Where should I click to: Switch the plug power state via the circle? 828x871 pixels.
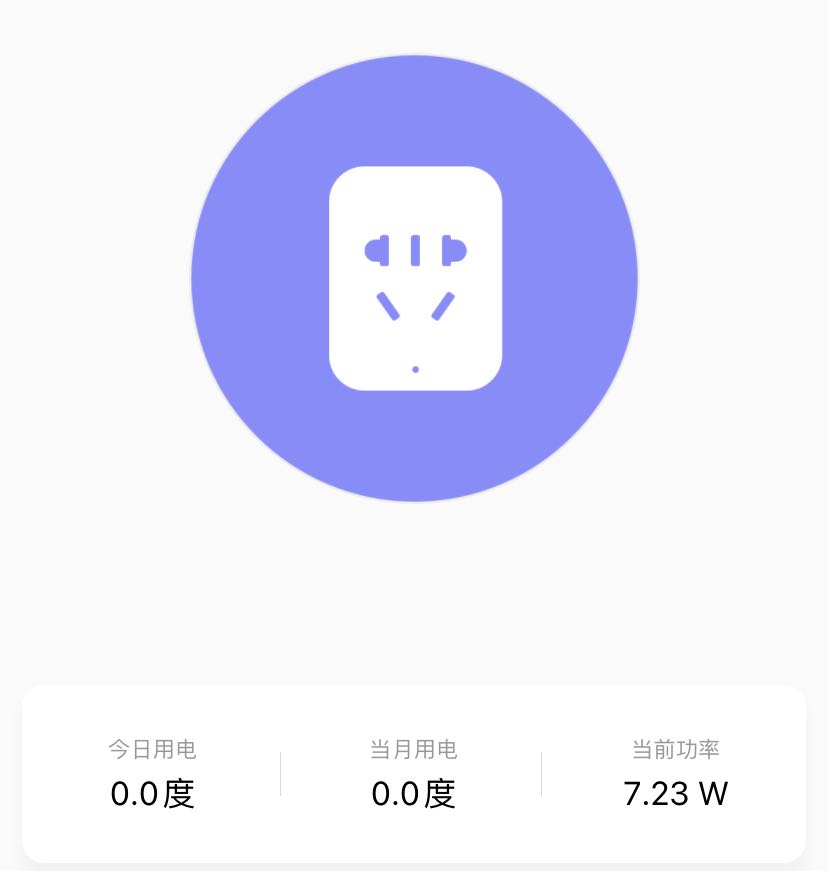point(415,278)
